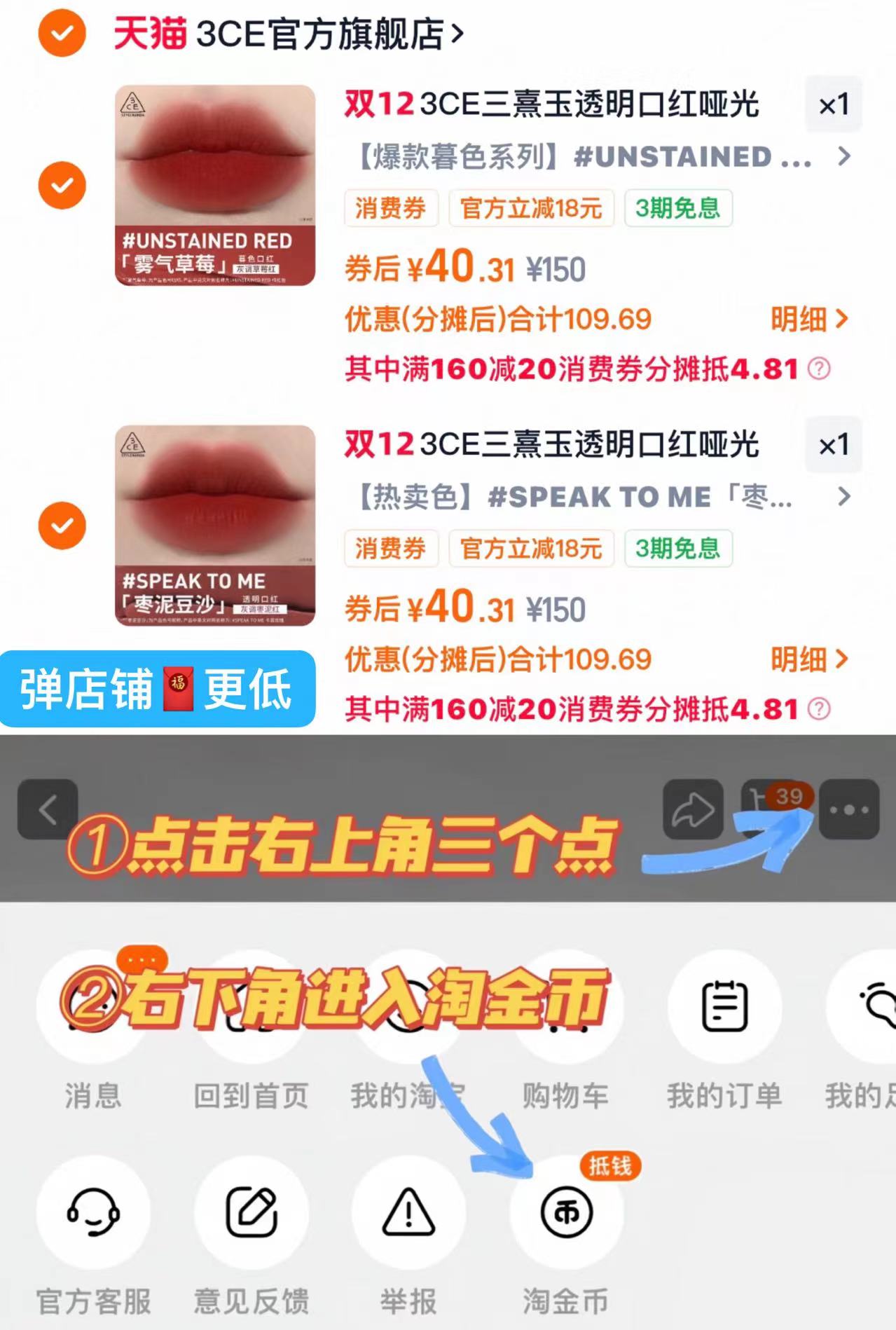Toggle the store-wide select checkmark

click(62, 34)
